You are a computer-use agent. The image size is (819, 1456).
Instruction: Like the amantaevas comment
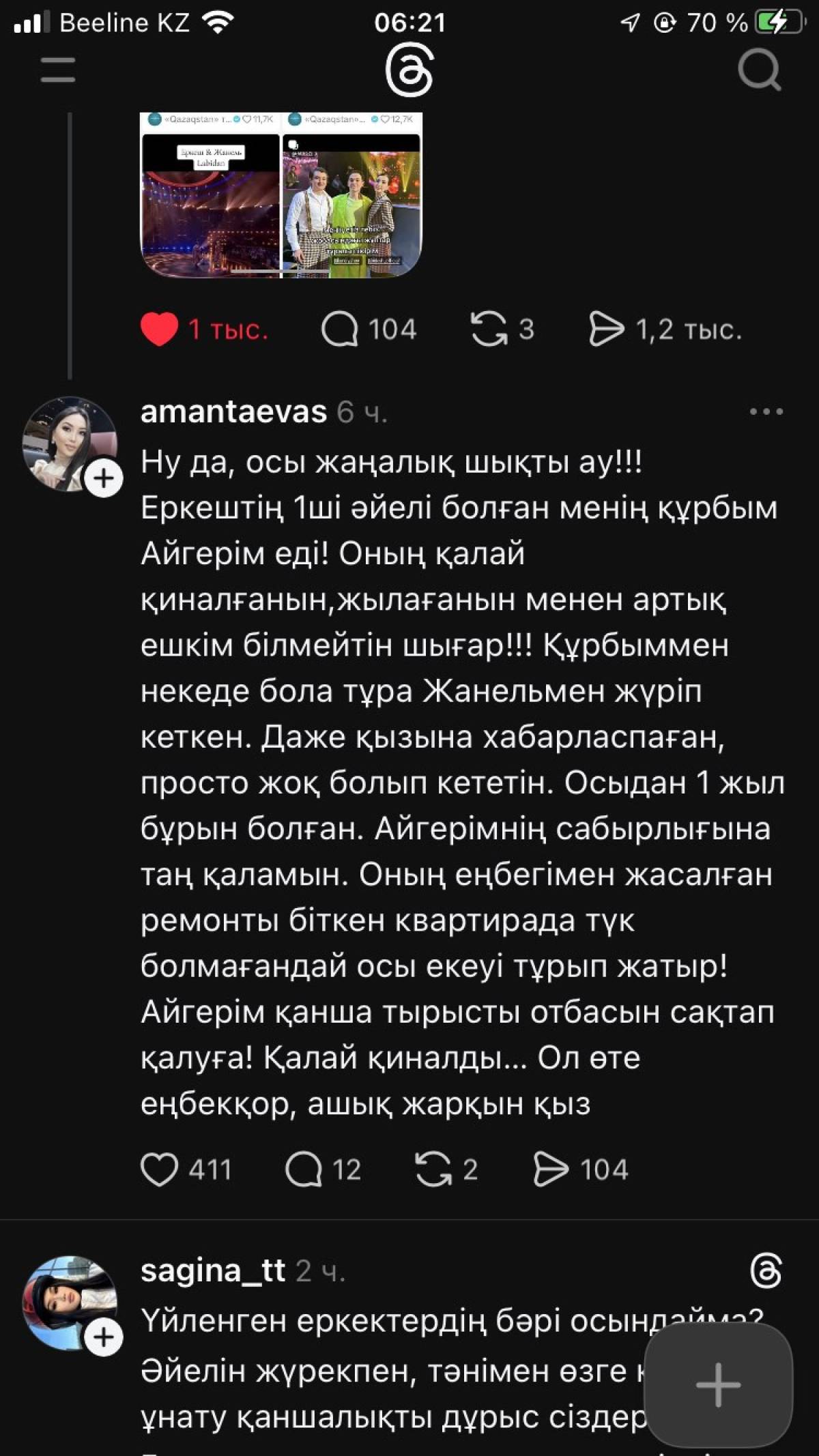(159, 1169)
